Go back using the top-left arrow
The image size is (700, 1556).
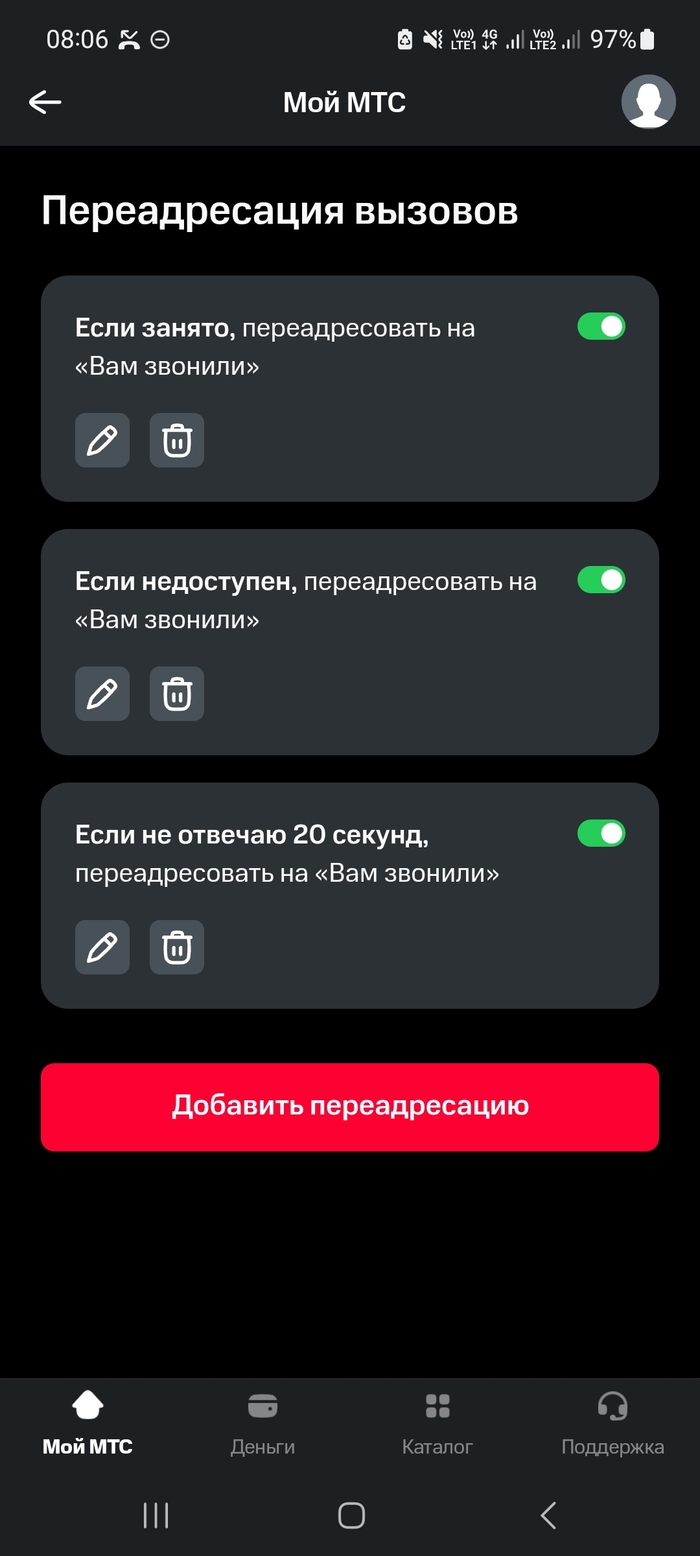point(45,102)
